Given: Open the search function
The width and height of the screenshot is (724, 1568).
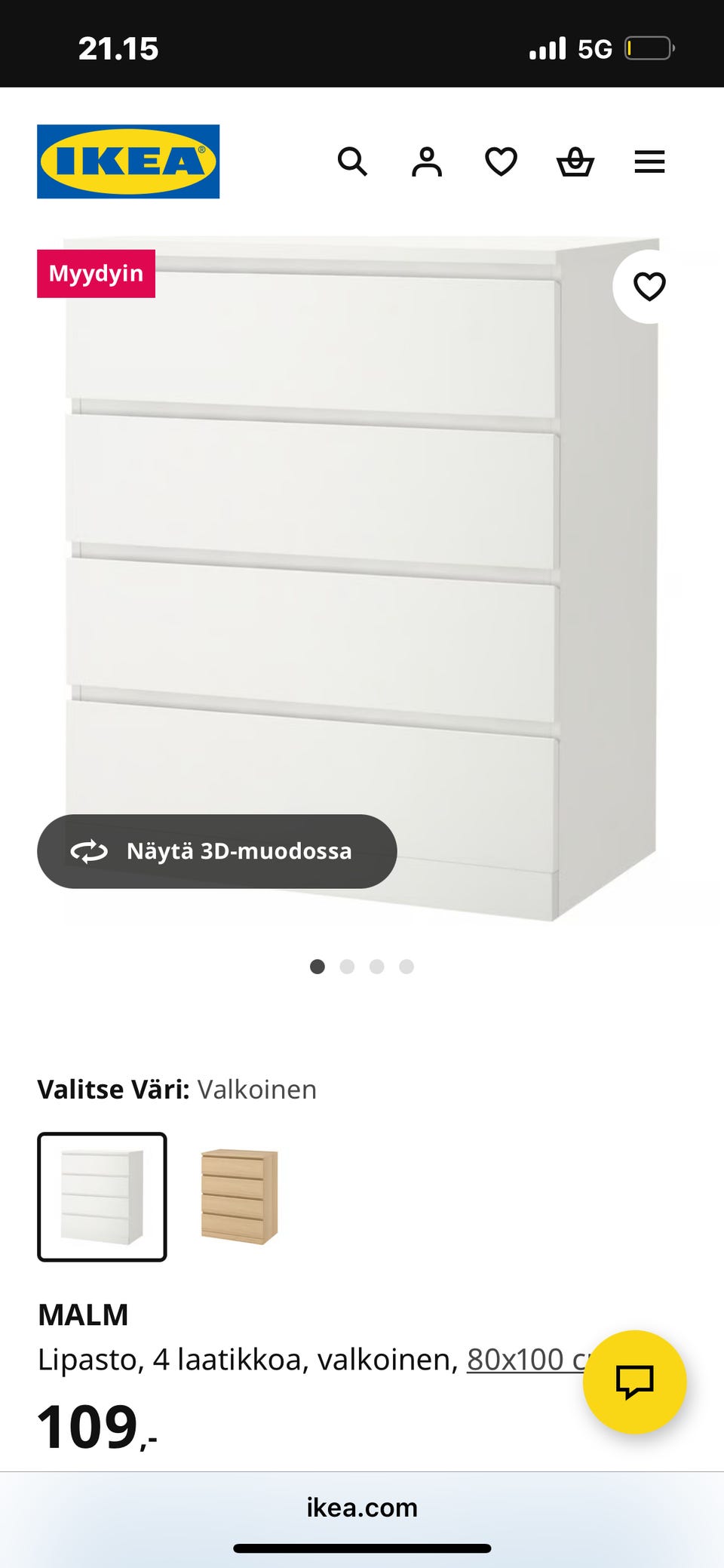Looking at the screenshot, I should click(352, 161).
